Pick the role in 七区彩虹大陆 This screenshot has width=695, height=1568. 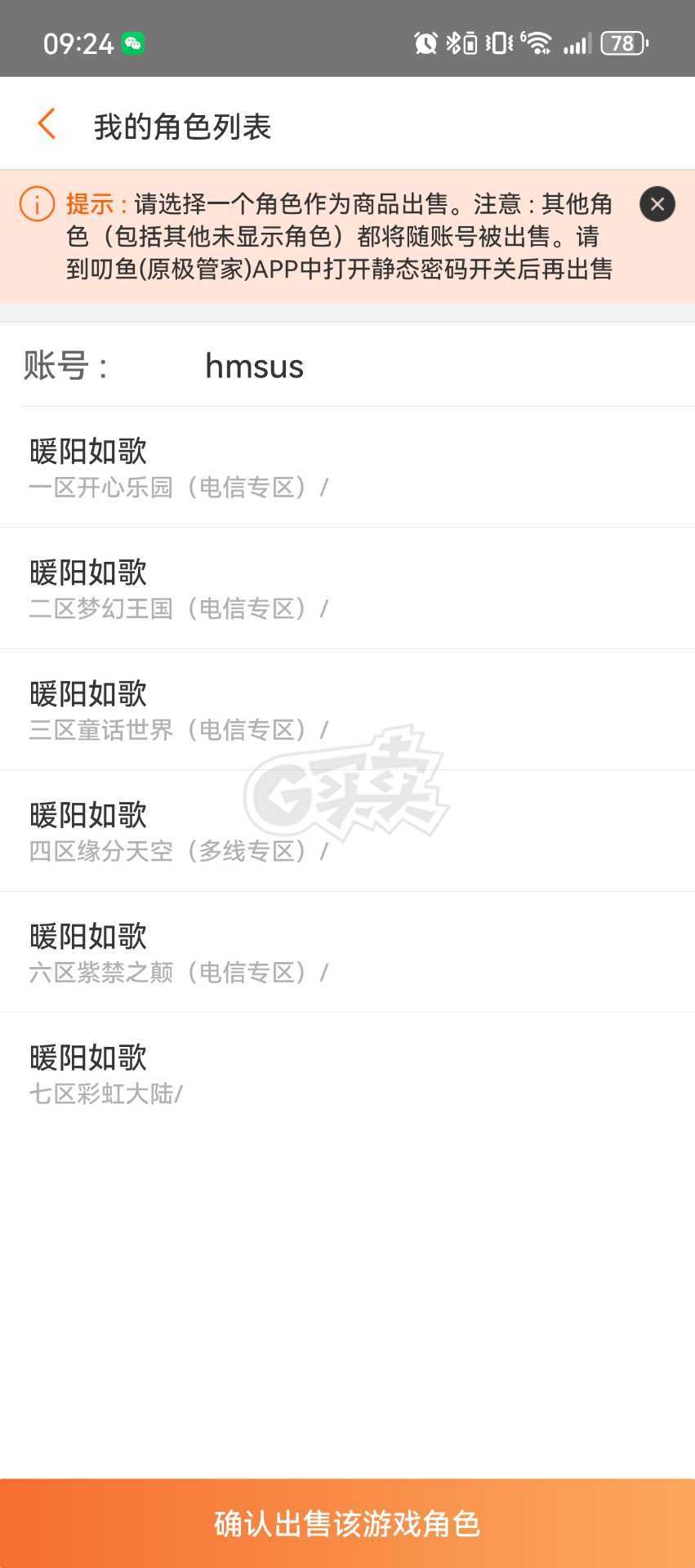click(347, 1073)
